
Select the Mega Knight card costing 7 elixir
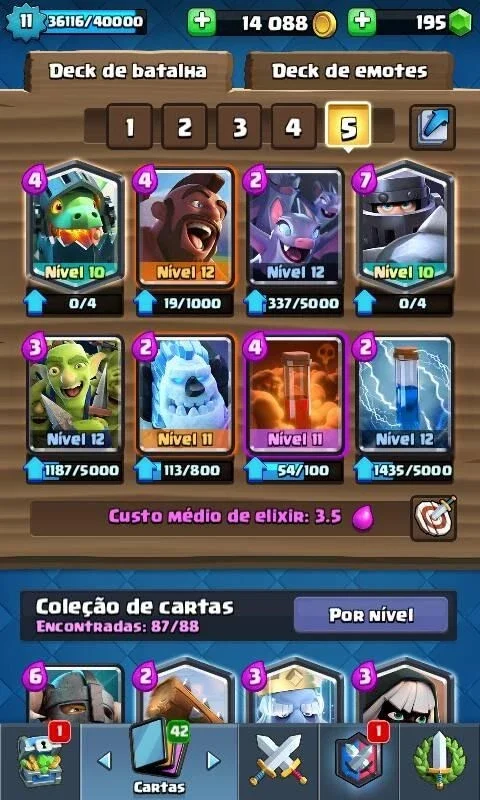tap(405, 228)
